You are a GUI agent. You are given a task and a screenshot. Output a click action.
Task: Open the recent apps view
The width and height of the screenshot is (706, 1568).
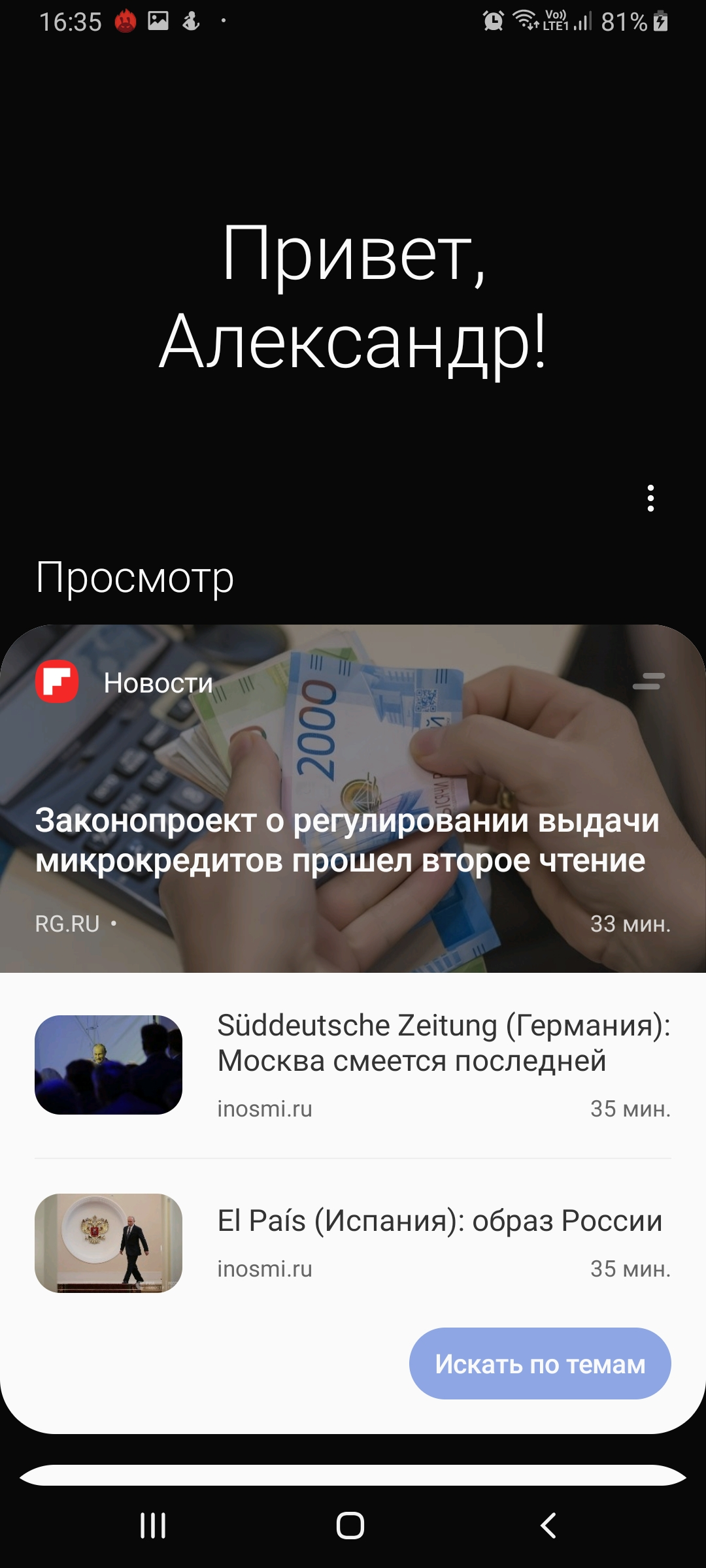pyautogui.click(x=153, y=1526)
